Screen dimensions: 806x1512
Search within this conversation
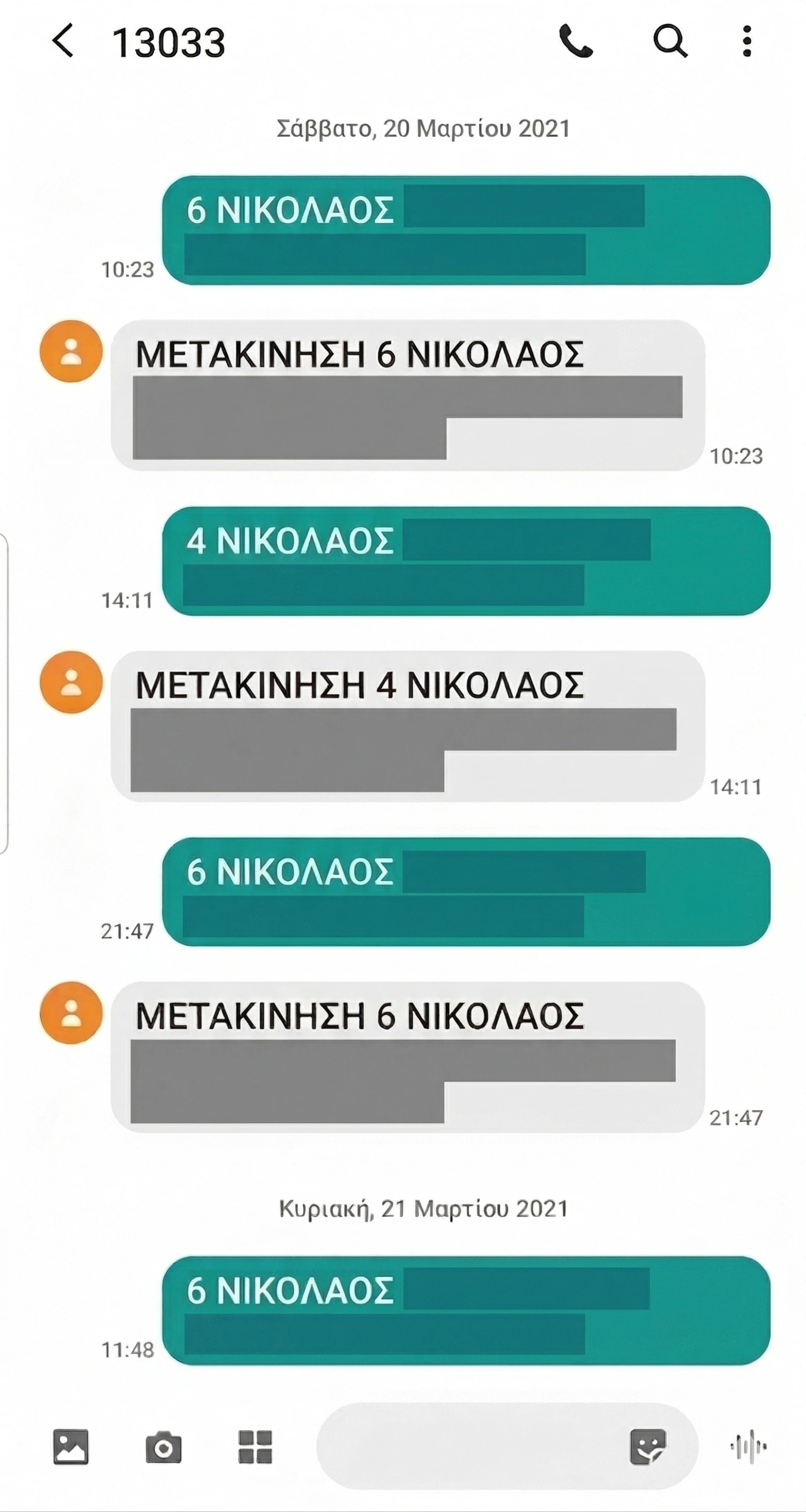pos(670,41)
